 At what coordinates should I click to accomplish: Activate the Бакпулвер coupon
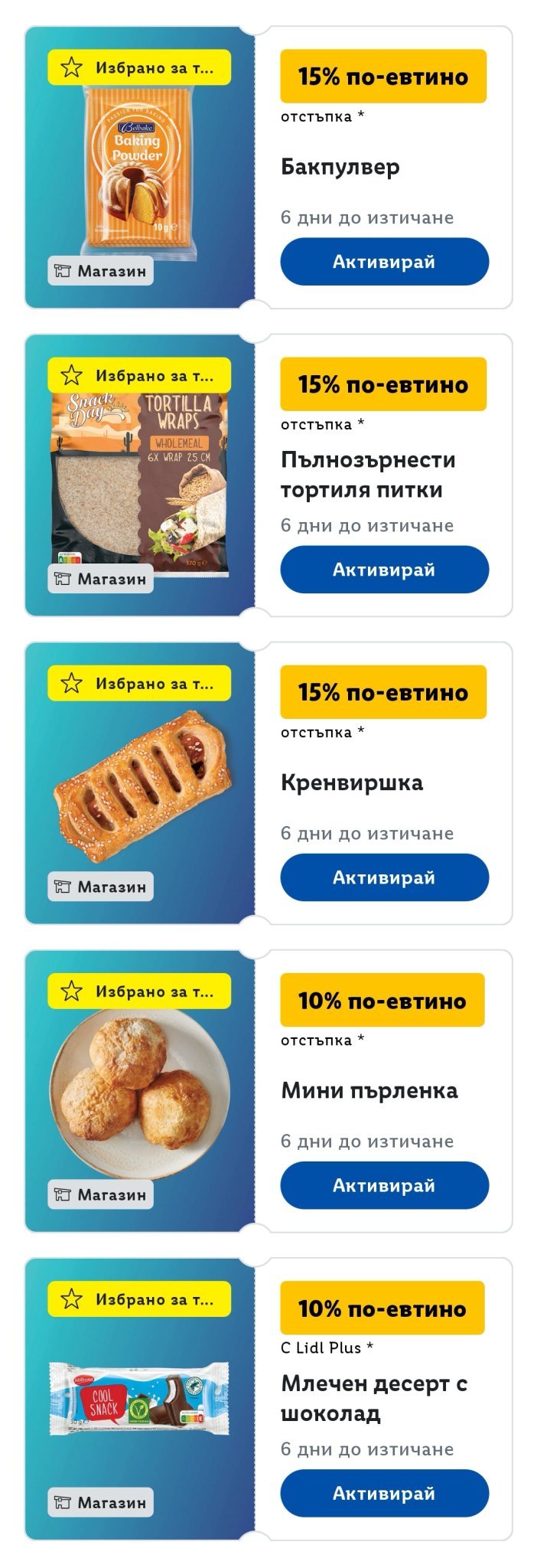(384, 262)
